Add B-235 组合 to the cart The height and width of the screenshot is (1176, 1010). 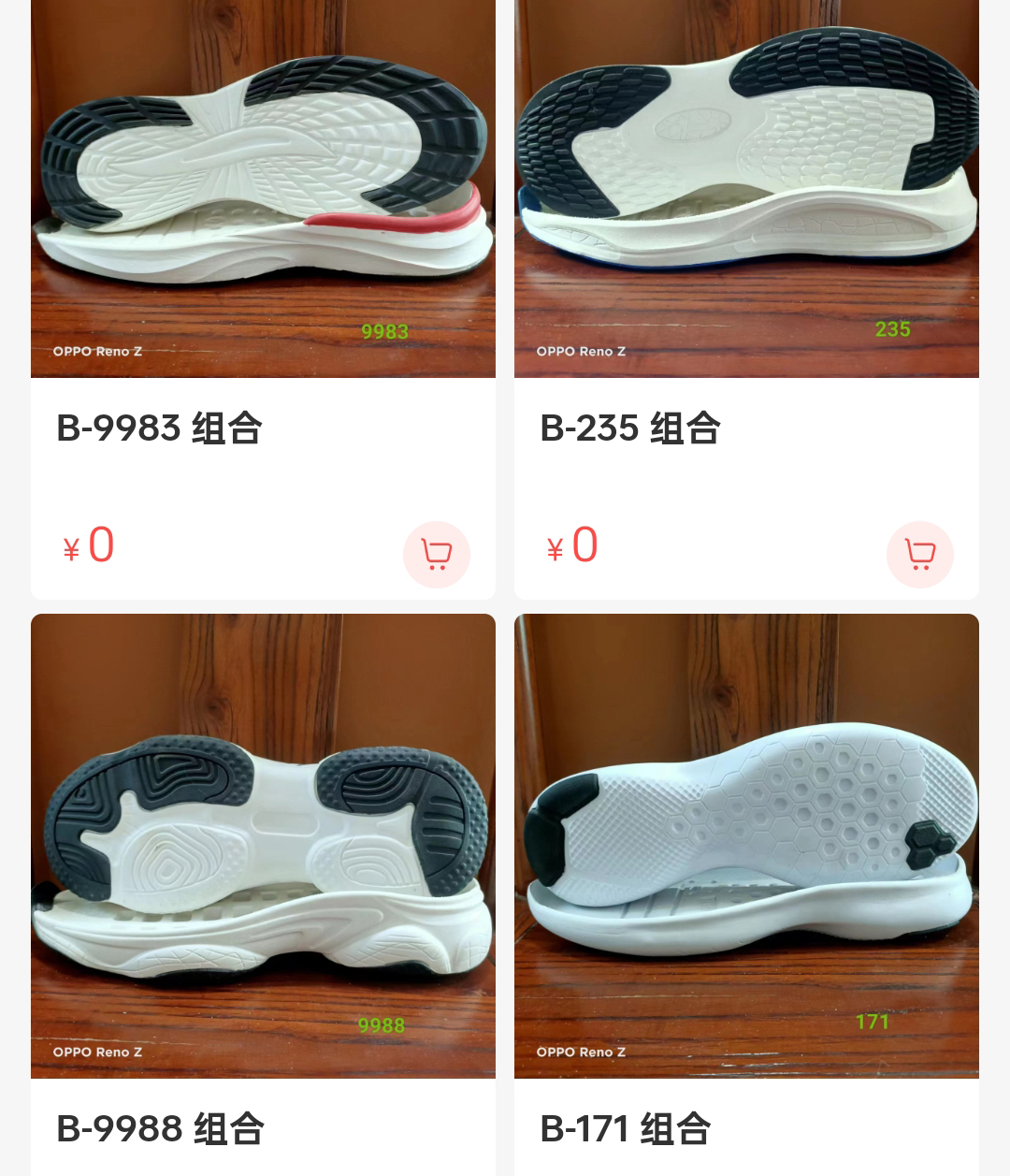pos(919,554)
